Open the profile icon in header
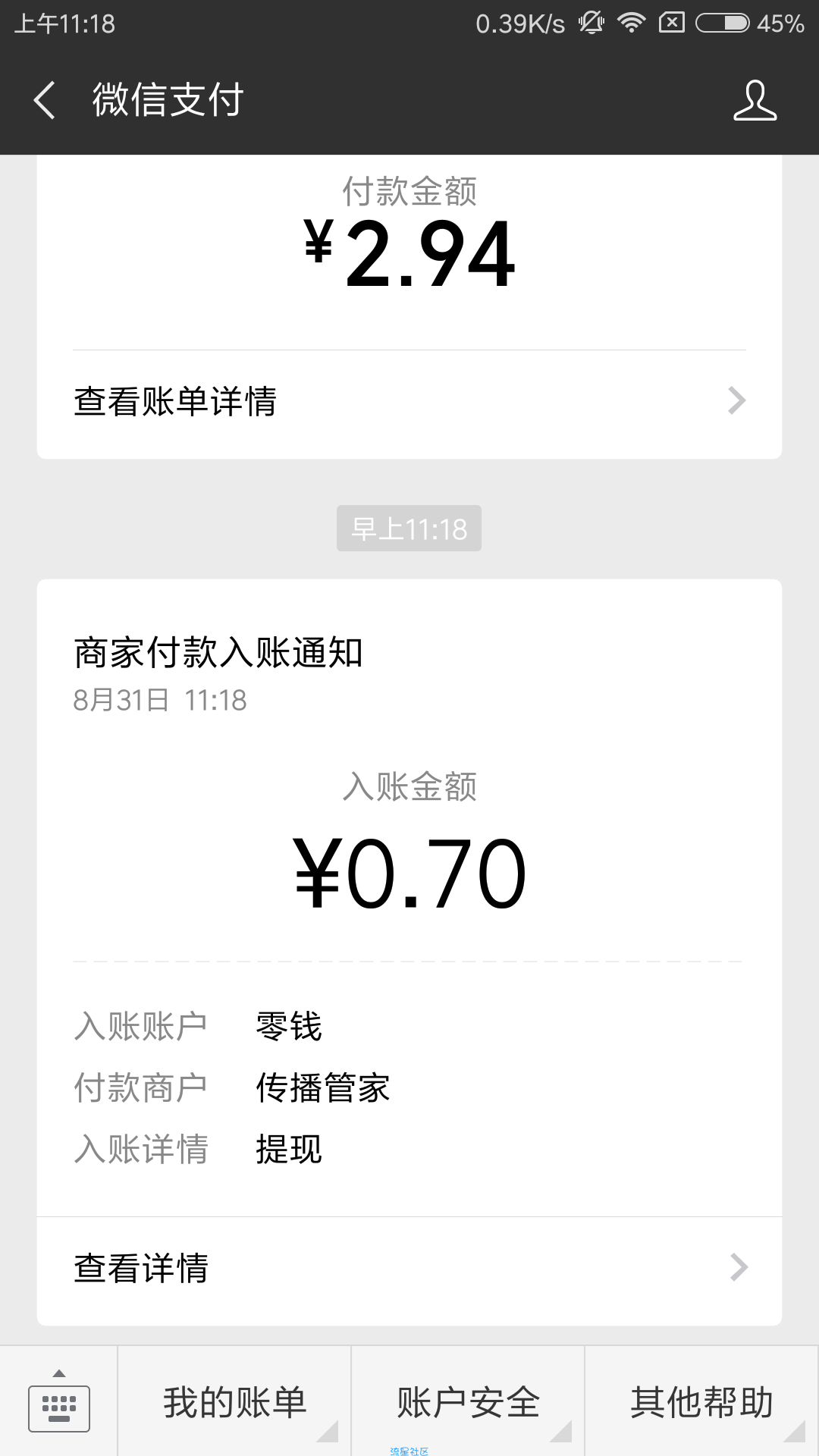The image size is (819, 1456). tap(755, 100)
